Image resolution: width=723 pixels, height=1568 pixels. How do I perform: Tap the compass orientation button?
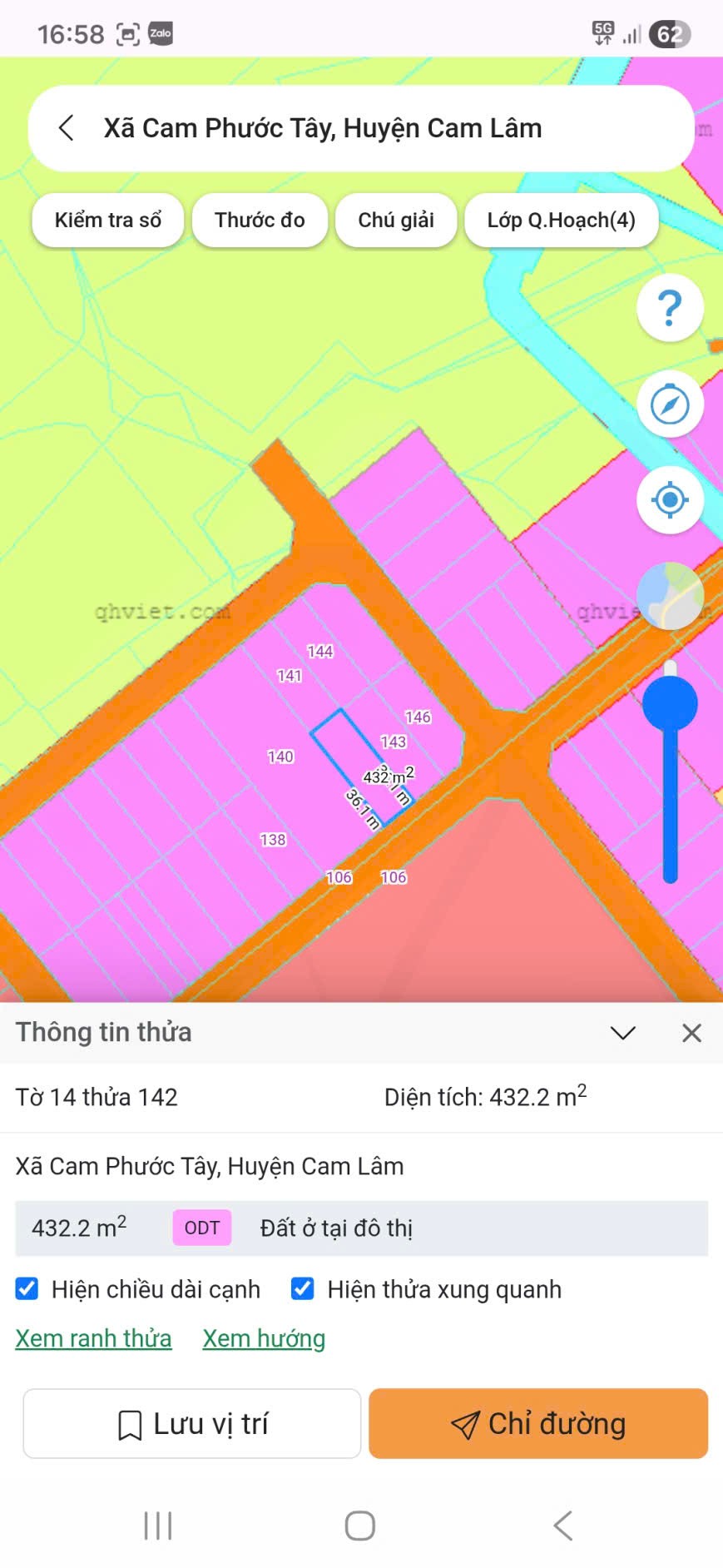tap(670, 404)
